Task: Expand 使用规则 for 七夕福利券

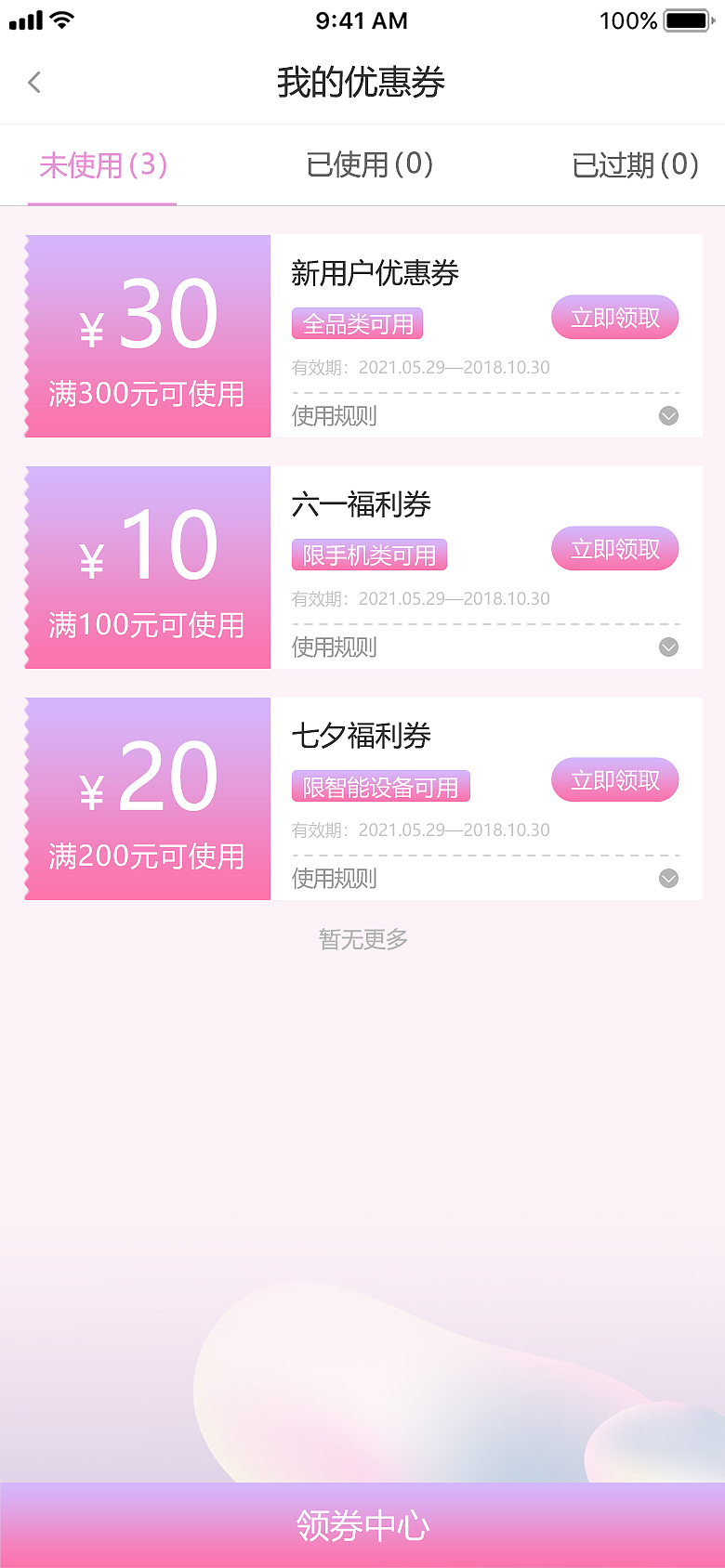Action: tap(667, 878)
